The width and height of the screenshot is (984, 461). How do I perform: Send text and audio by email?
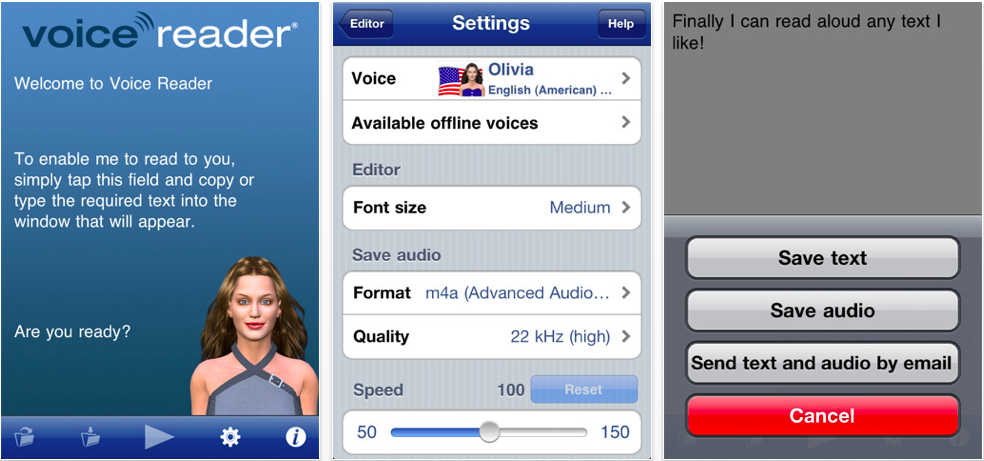[x=822, y=363]
